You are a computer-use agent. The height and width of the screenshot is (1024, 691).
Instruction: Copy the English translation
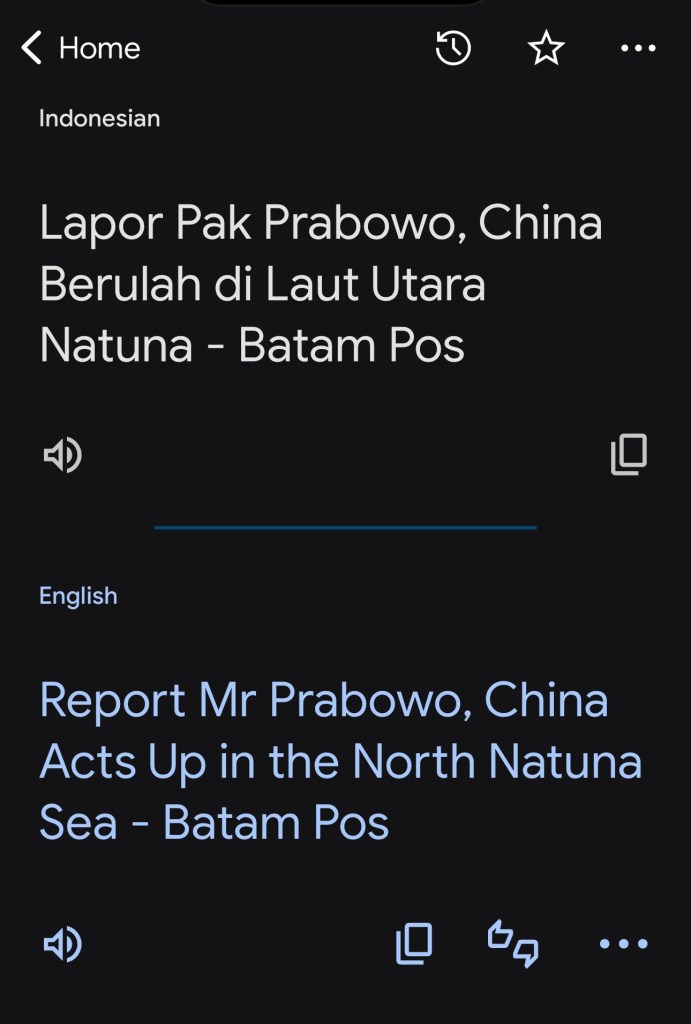tap(413, 943)
